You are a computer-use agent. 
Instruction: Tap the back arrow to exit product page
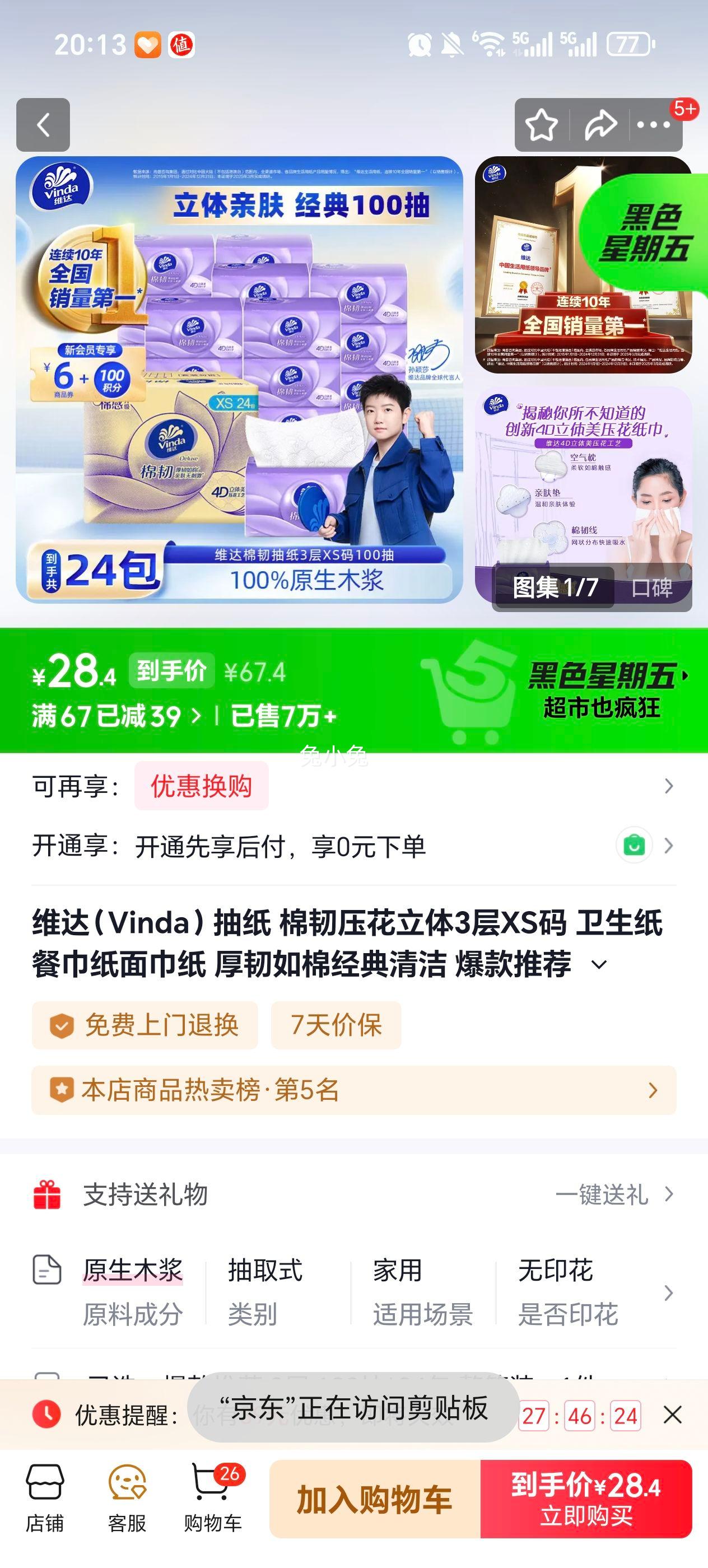click(x=43, y=125)
